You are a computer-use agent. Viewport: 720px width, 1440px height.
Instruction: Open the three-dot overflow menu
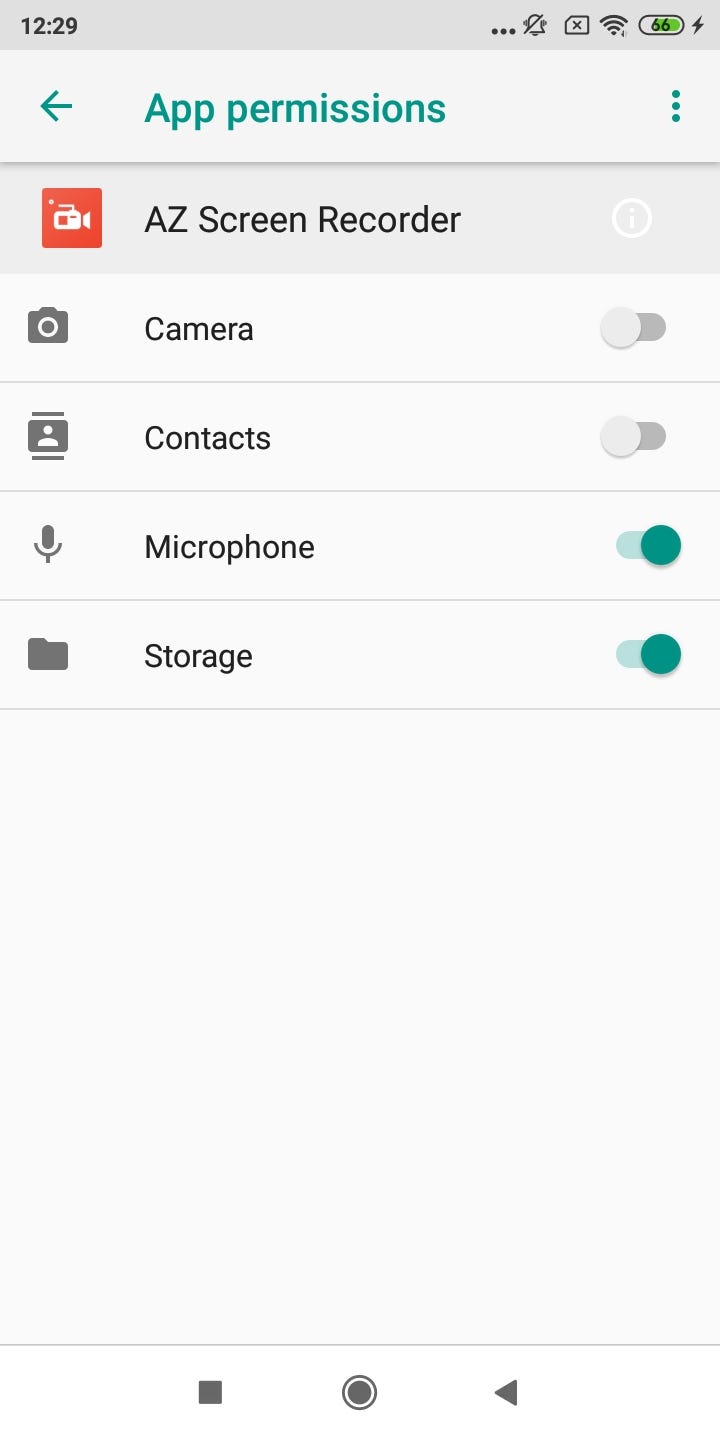(675, 106)
